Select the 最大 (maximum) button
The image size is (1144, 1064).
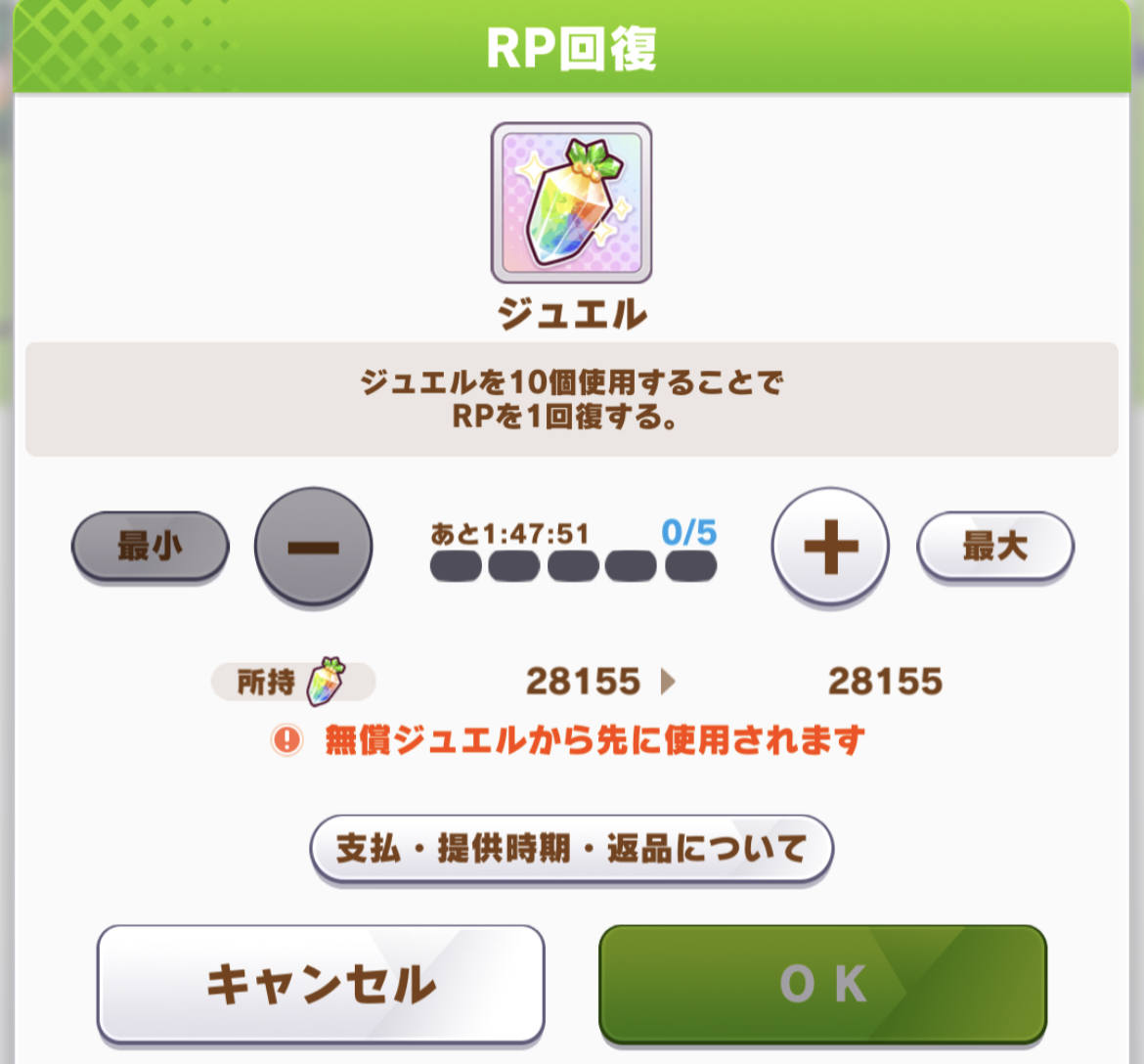coord(994,546)
